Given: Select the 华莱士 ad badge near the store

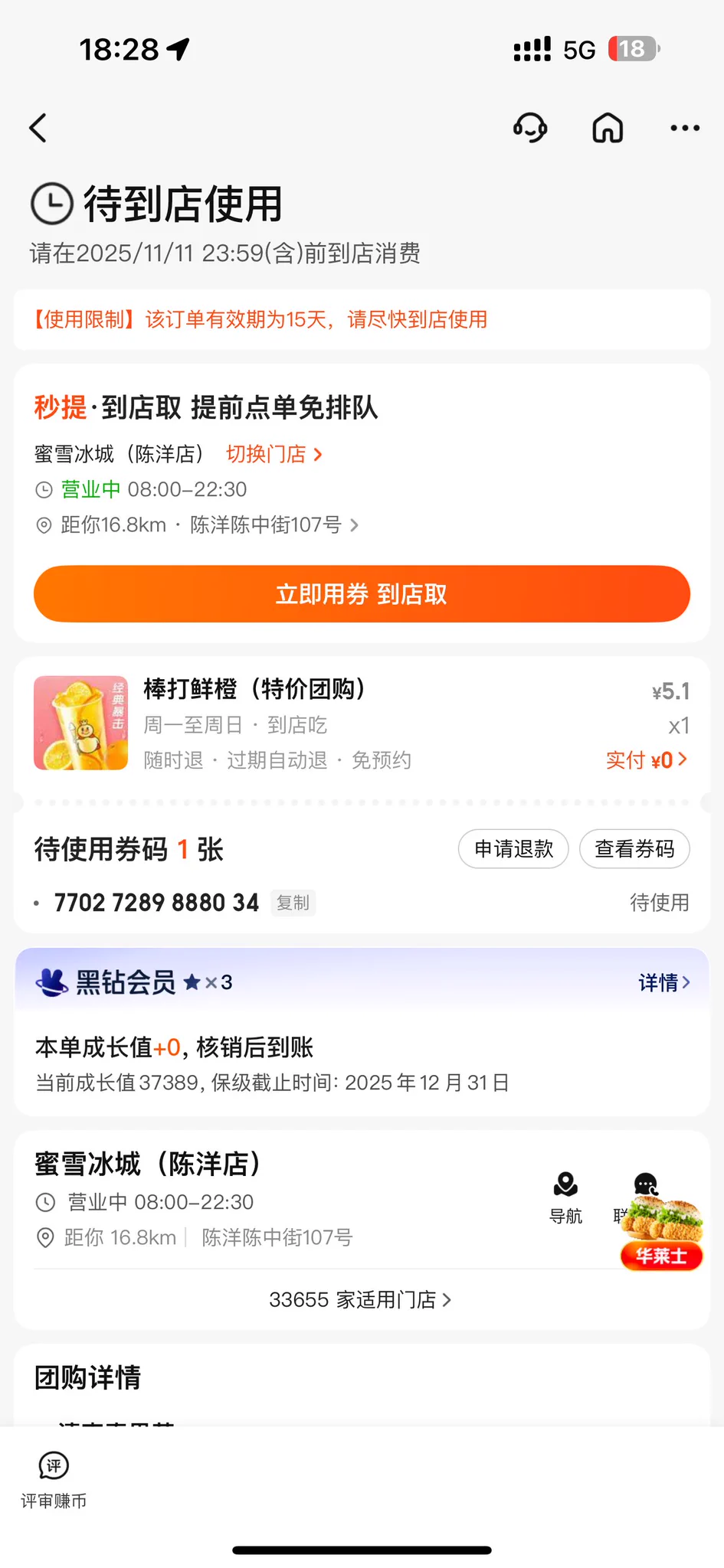Looking at the screenshot, I should point(660,1255).
